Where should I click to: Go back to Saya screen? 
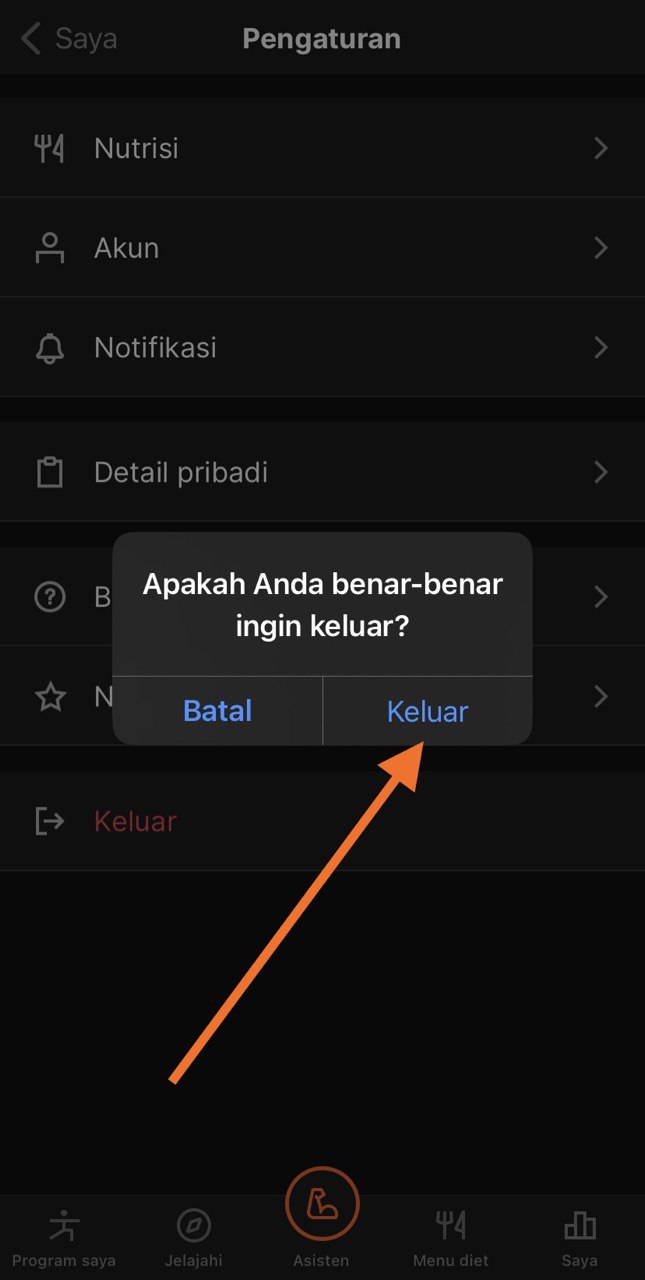pyautogui.click(x=70, y=40)
